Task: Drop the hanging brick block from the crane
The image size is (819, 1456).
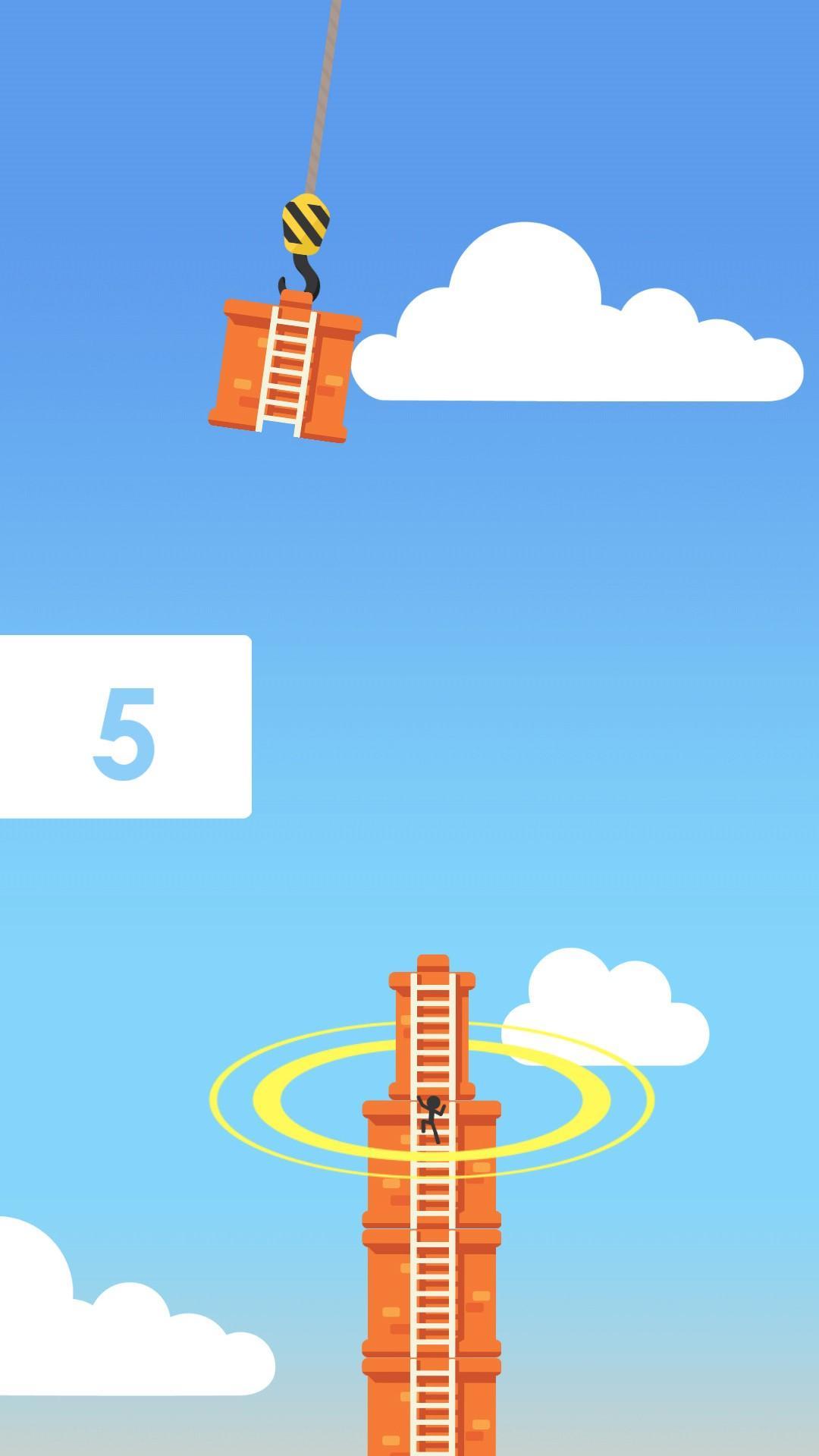Action: [x=284, y=369]
